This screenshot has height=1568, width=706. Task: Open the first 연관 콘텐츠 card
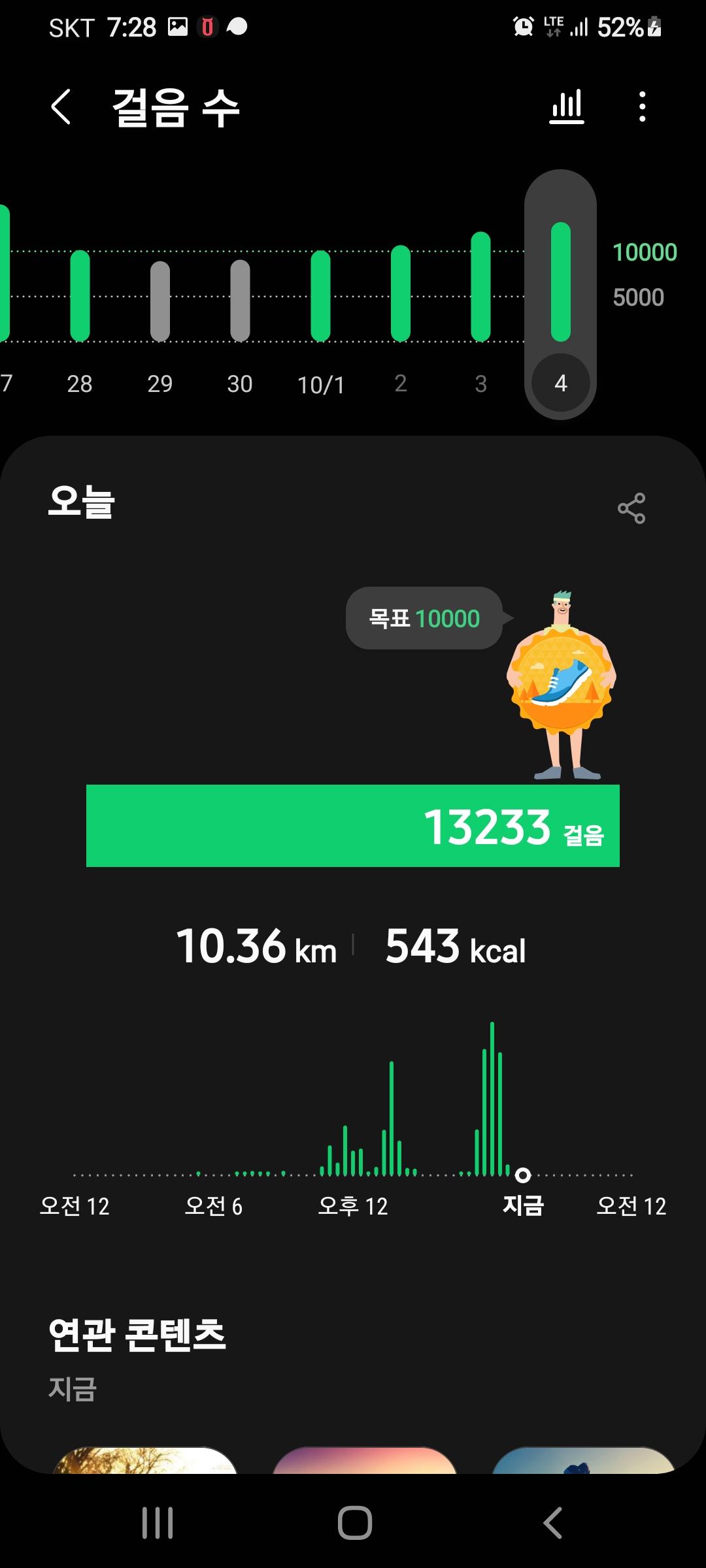145,1461
